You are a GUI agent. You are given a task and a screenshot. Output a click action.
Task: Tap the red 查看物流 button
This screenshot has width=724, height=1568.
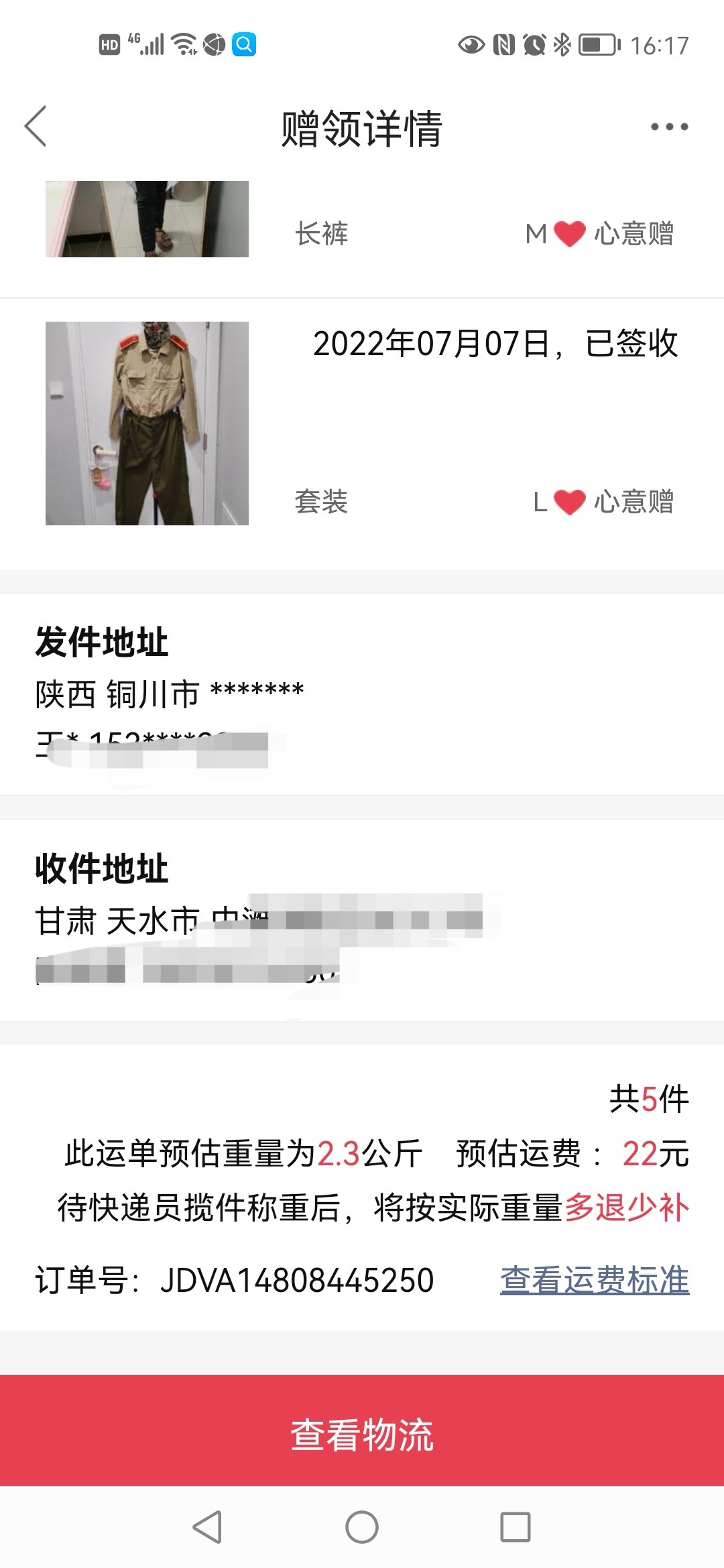coord(362,1434)
